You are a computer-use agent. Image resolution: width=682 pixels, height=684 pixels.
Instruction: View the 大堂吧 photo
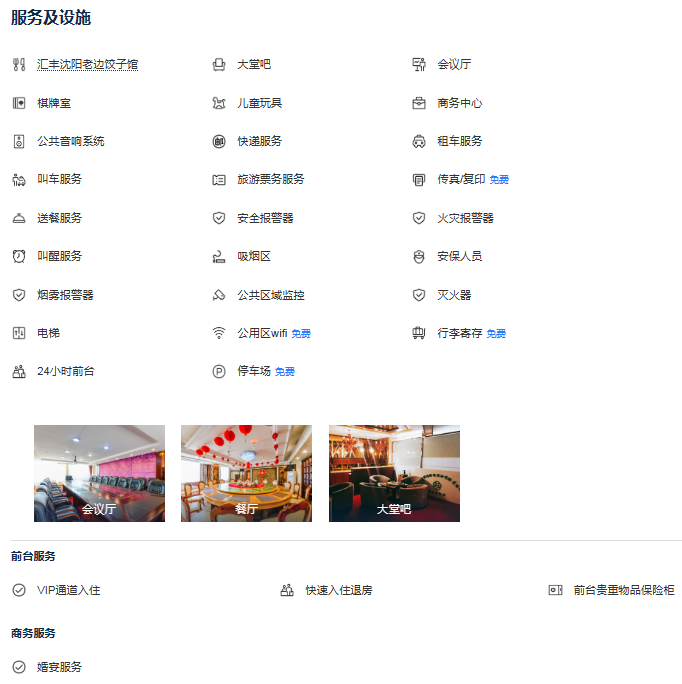click(x=394, y=473)
